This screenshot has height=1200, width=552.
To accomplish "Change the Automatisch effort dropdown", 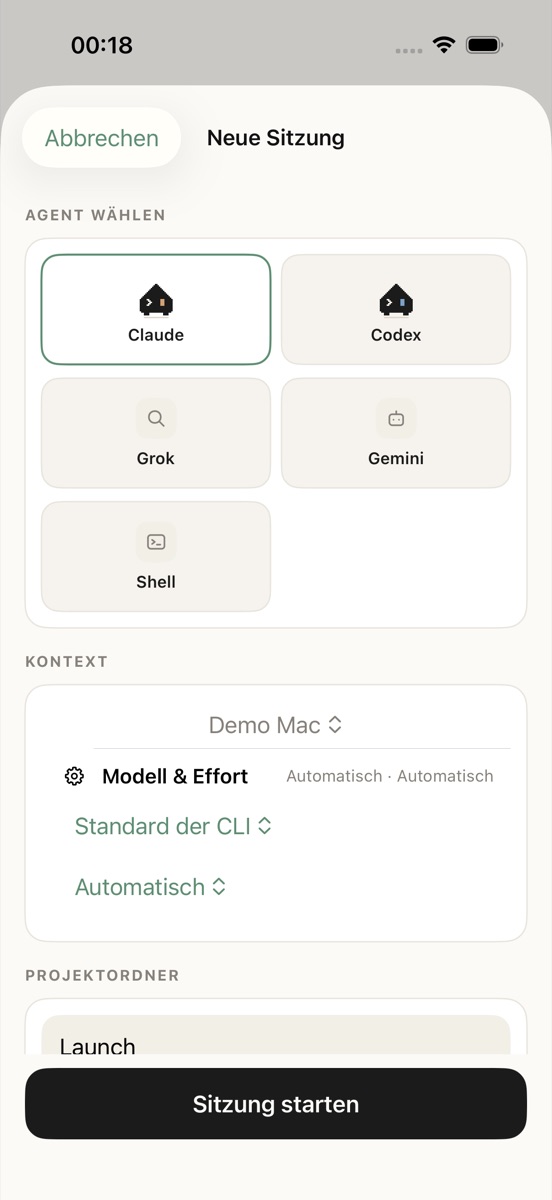I will click(x=151, y=887).
